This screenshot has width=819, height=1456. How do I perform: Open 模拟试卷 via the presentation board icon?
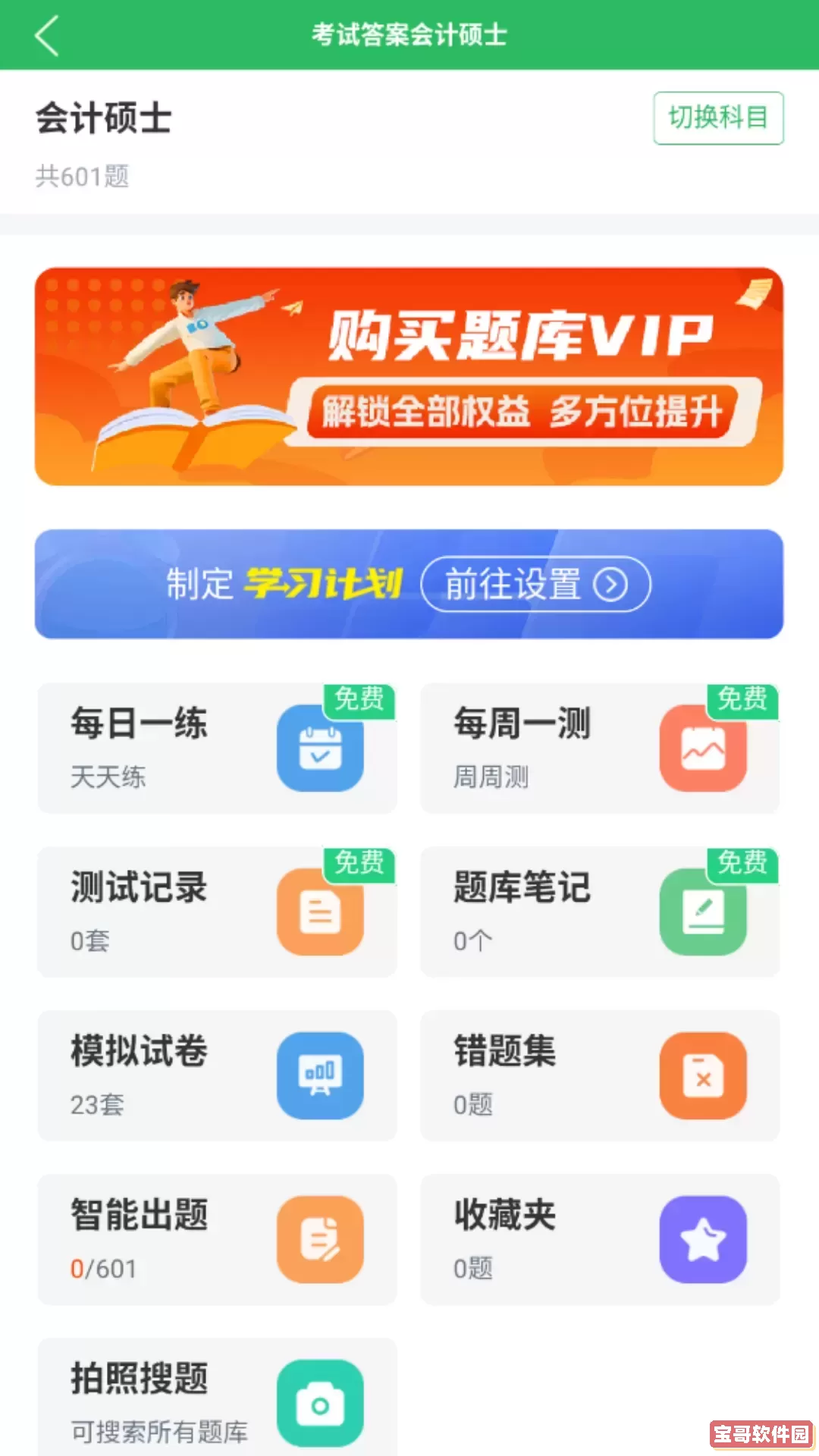[x=322, y=1077]
